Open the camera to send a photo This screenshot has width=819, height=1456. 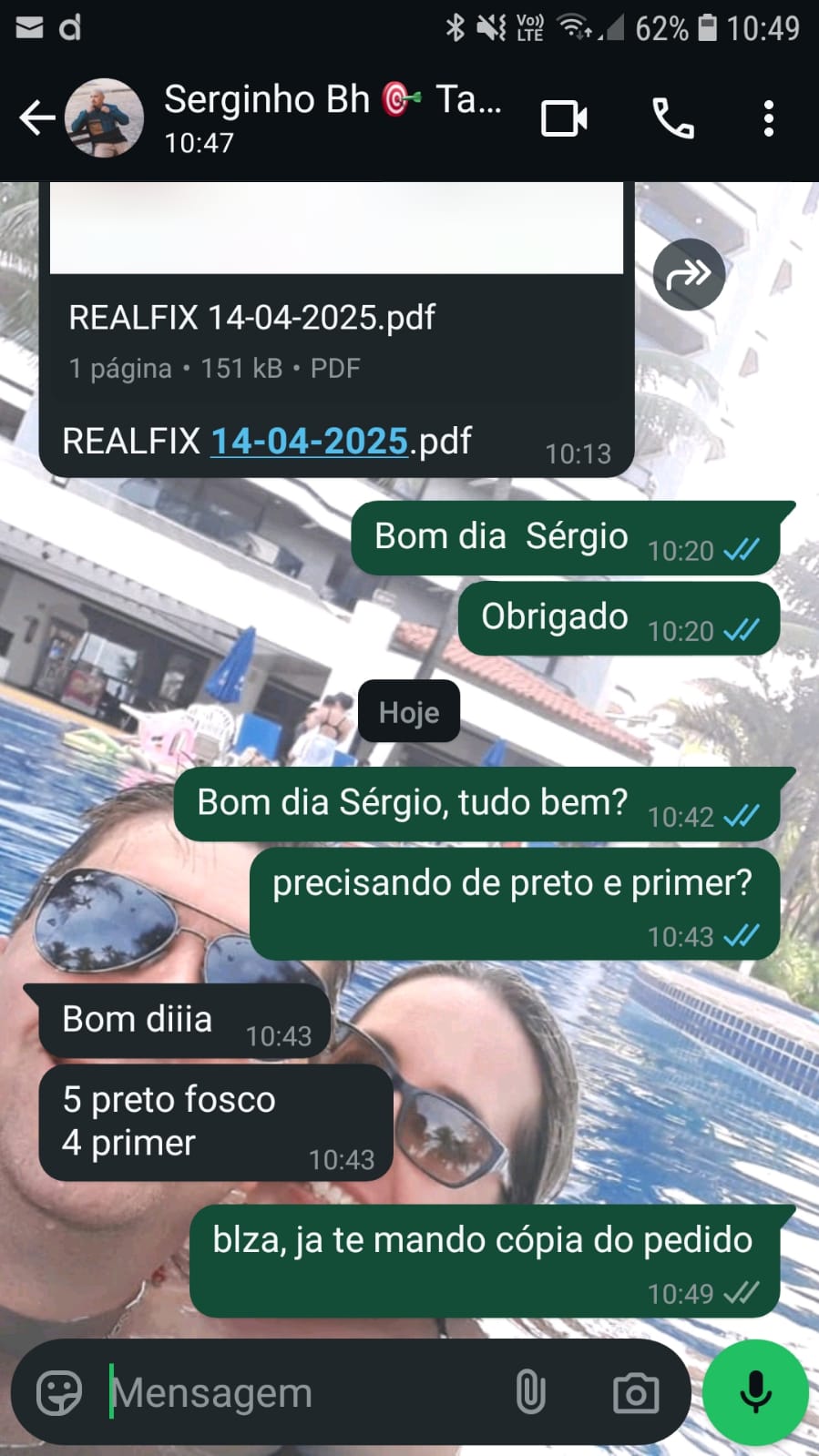click(x=636, y=1392)
